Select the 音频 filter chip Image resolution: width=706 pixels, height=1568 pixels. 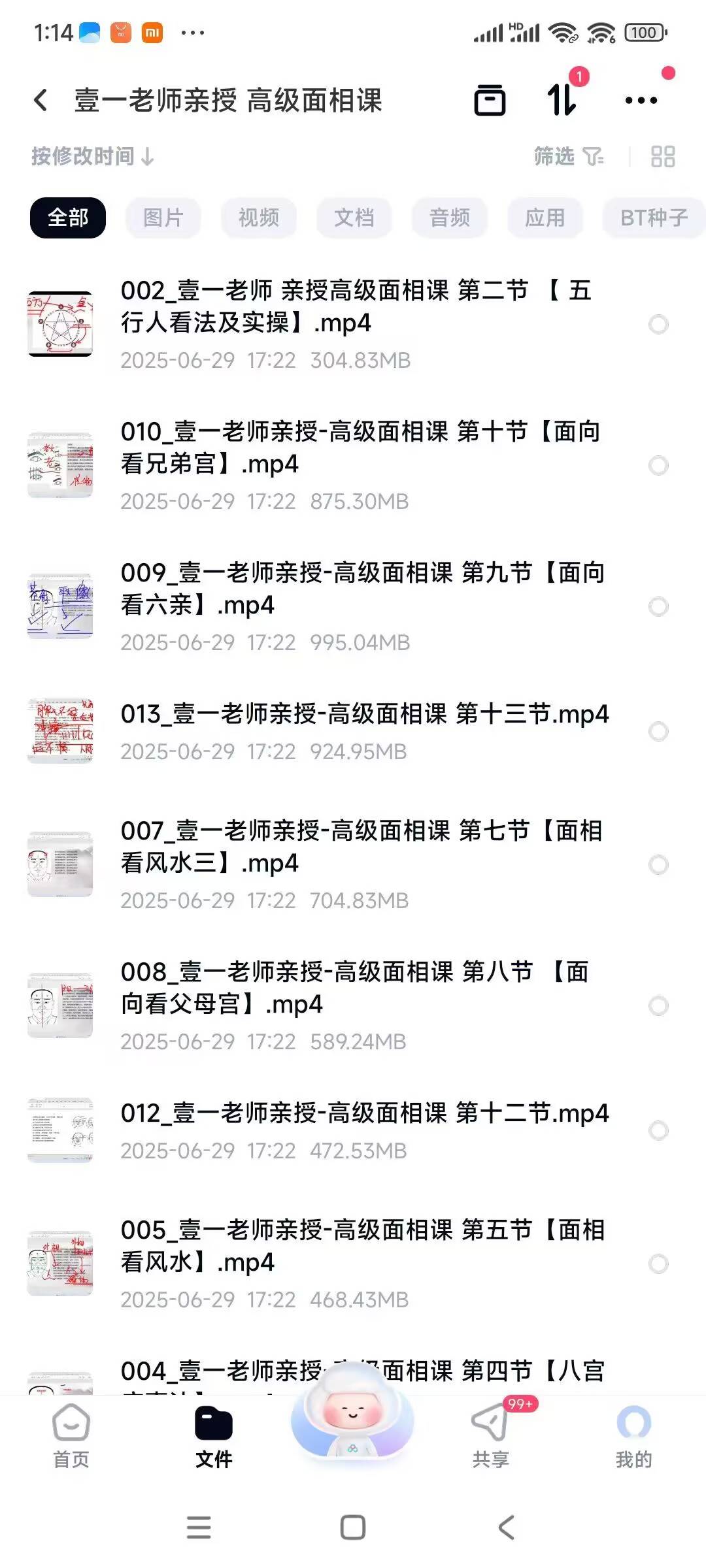[449, 218]
